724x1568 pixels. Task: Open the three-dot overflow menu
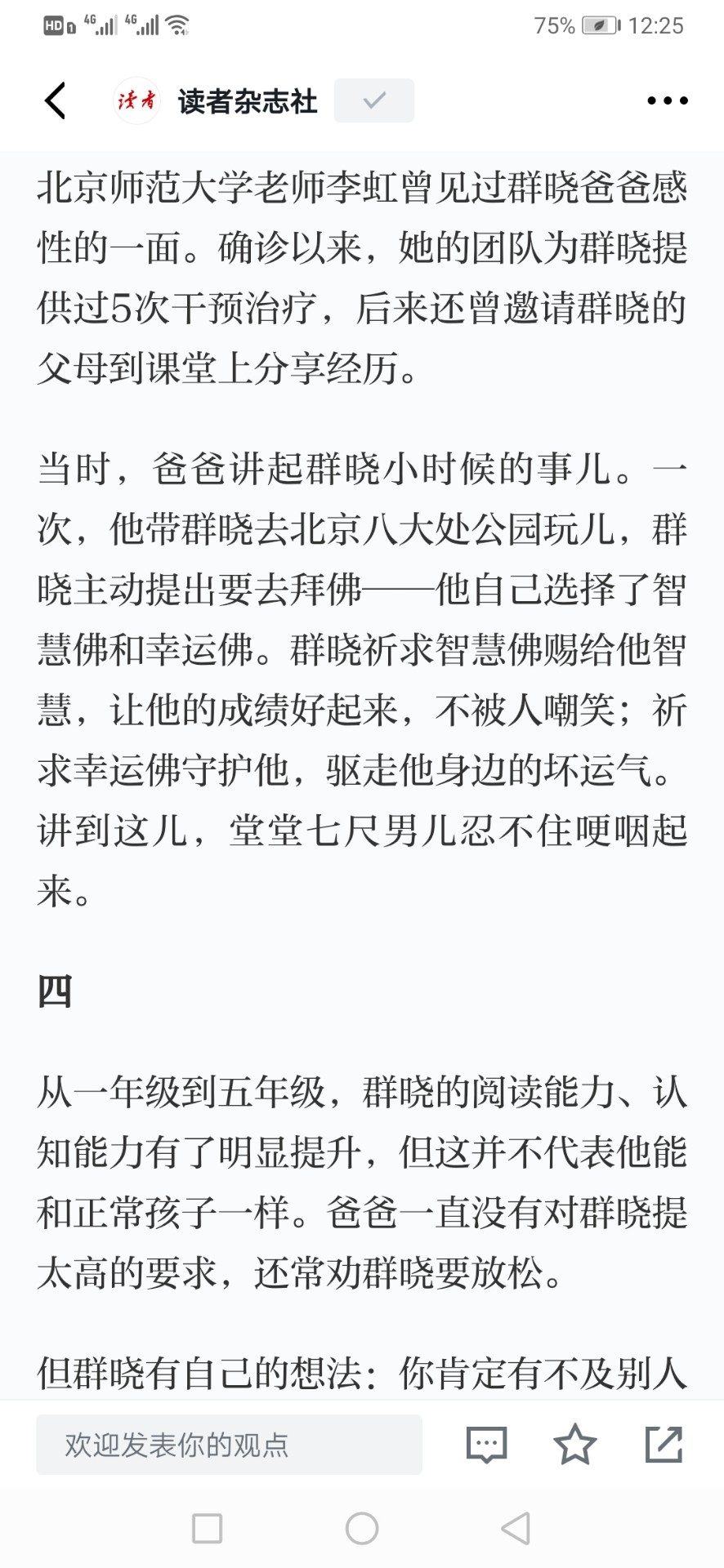point(667,101)
